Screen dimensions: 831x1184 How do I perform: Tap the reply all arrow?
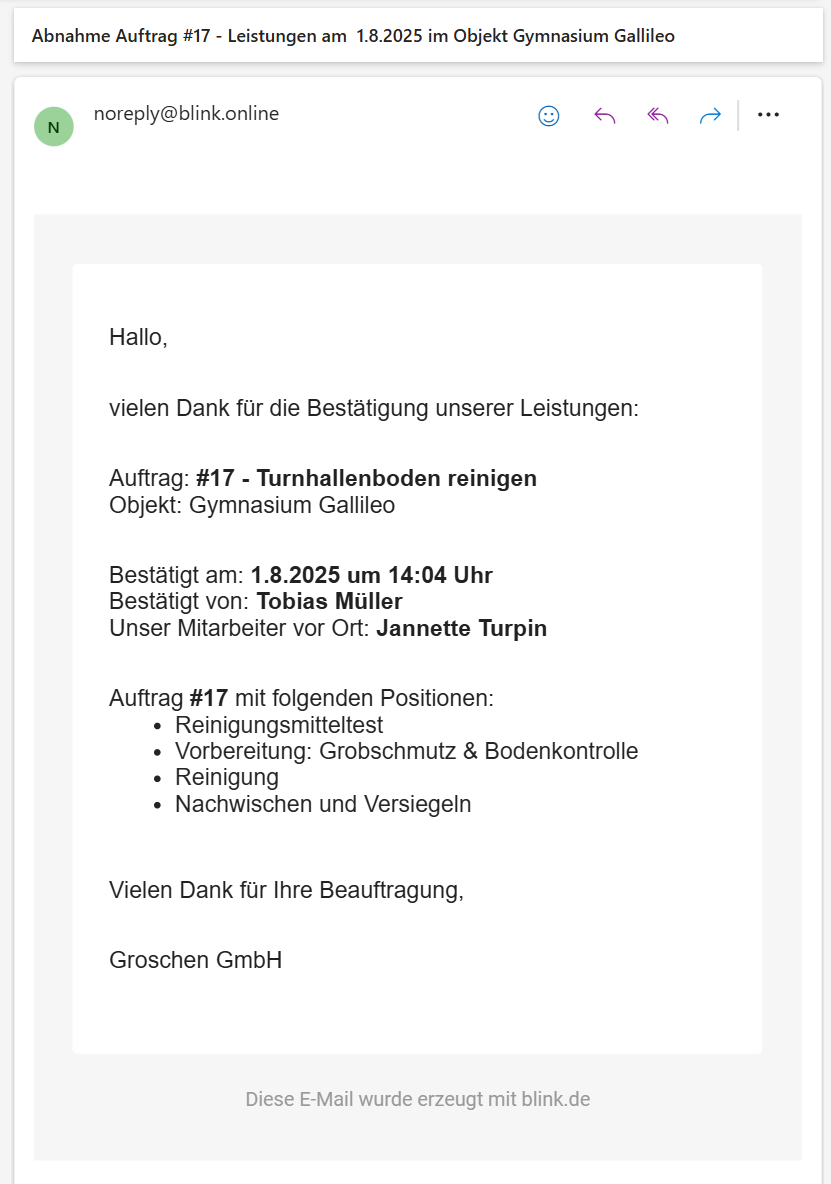[657, 116]
